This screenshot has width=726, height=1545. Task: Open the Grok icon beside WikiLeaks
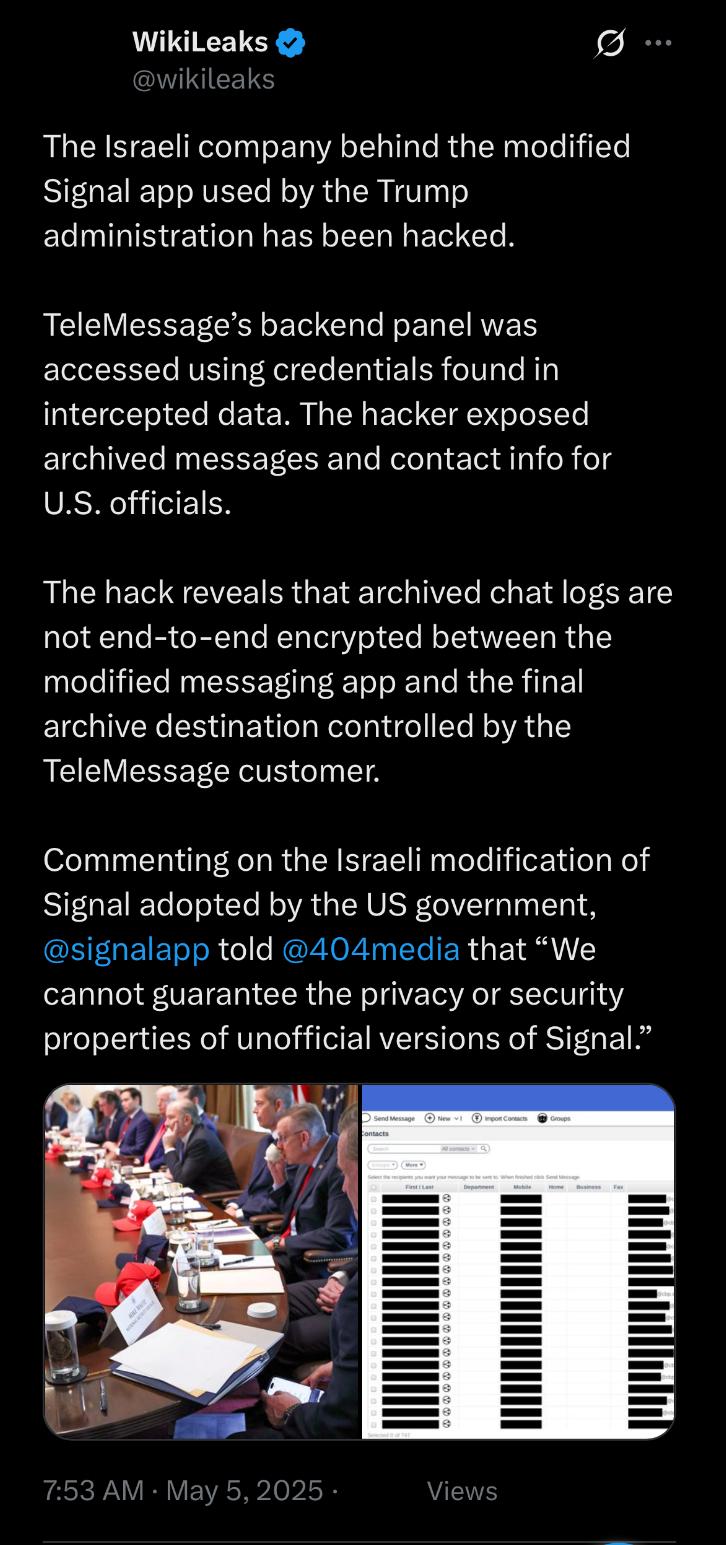click(x=609, y=44)
